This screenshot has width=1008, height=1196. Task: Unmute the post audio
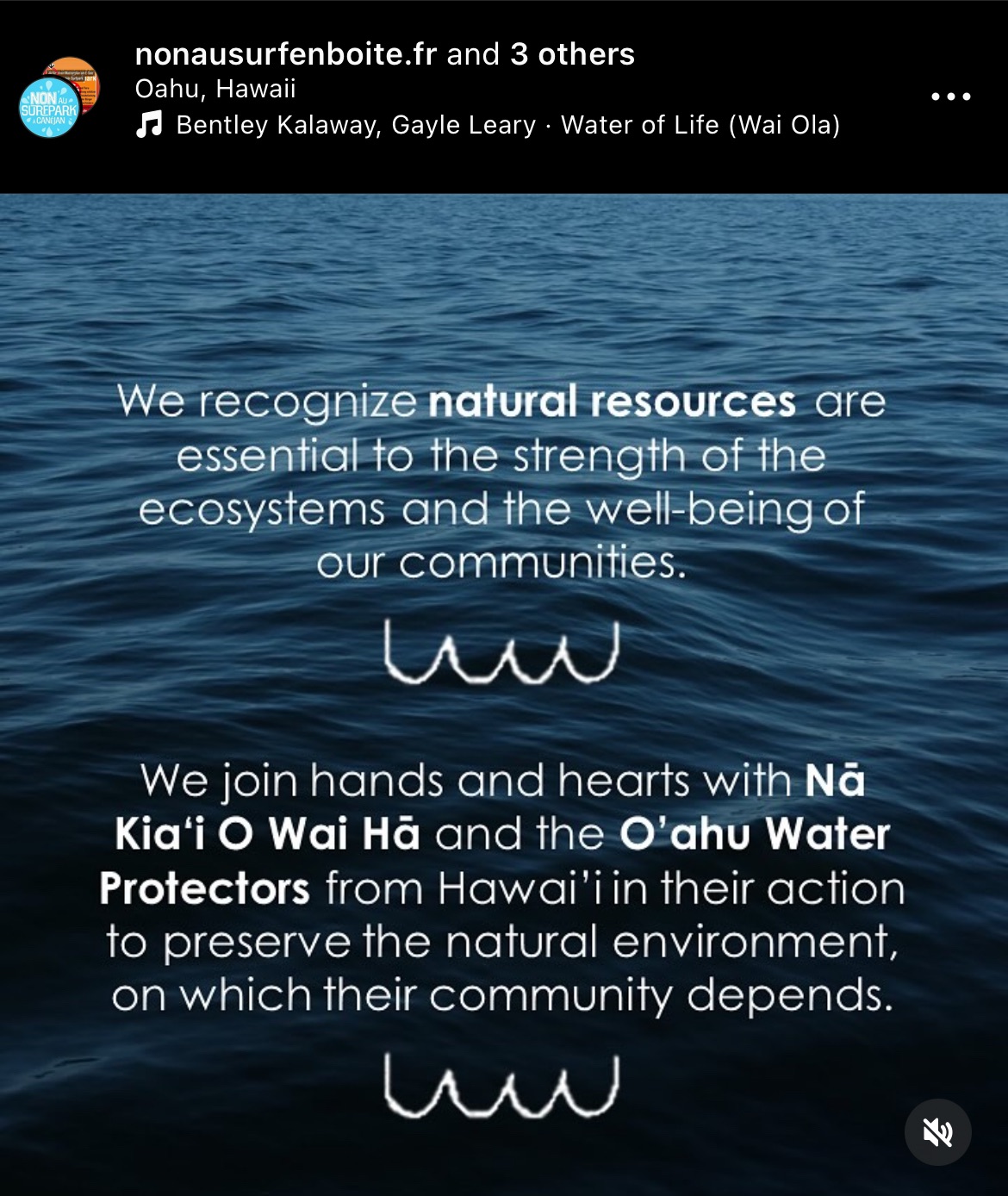pyautogui.click(x=937, y=1132)
